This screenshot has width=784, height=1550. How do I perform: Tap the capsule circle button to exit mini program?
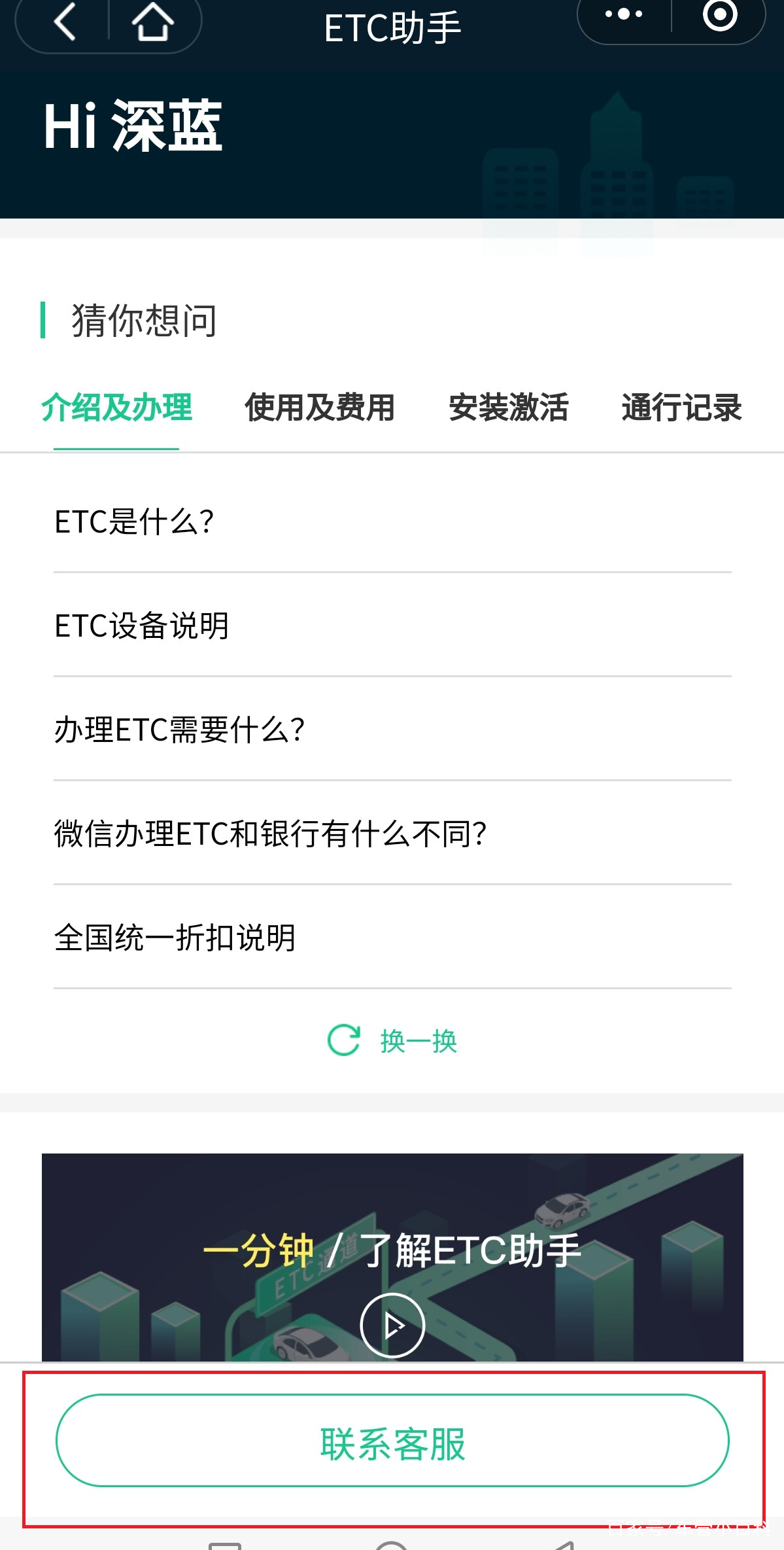pyautogui.click(x=719, y=20)
